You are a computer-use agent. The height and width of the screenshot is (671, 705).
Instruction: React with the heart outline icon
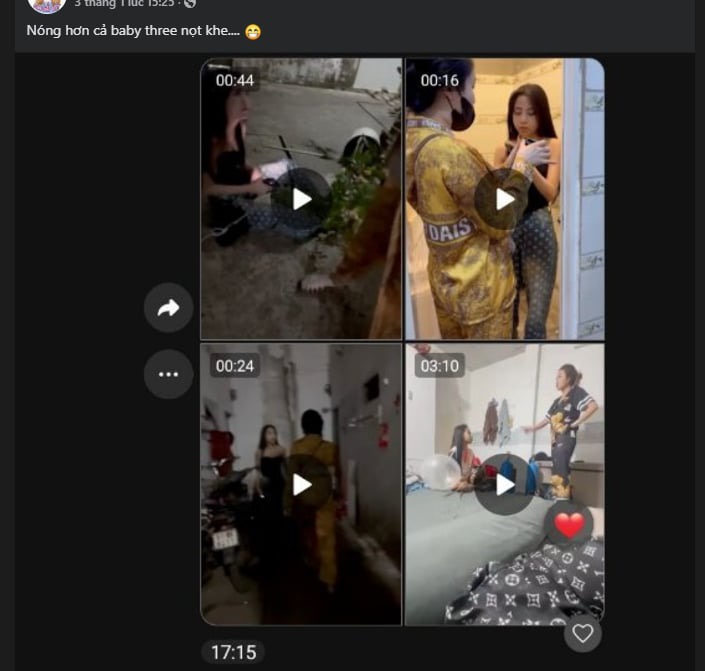583,633
